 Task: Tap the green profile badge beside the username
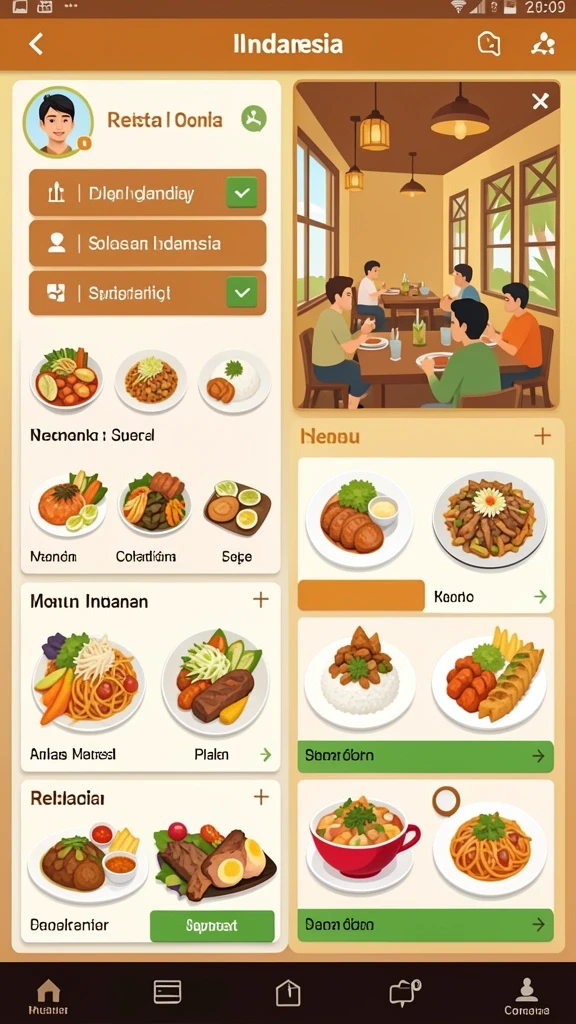254,119
